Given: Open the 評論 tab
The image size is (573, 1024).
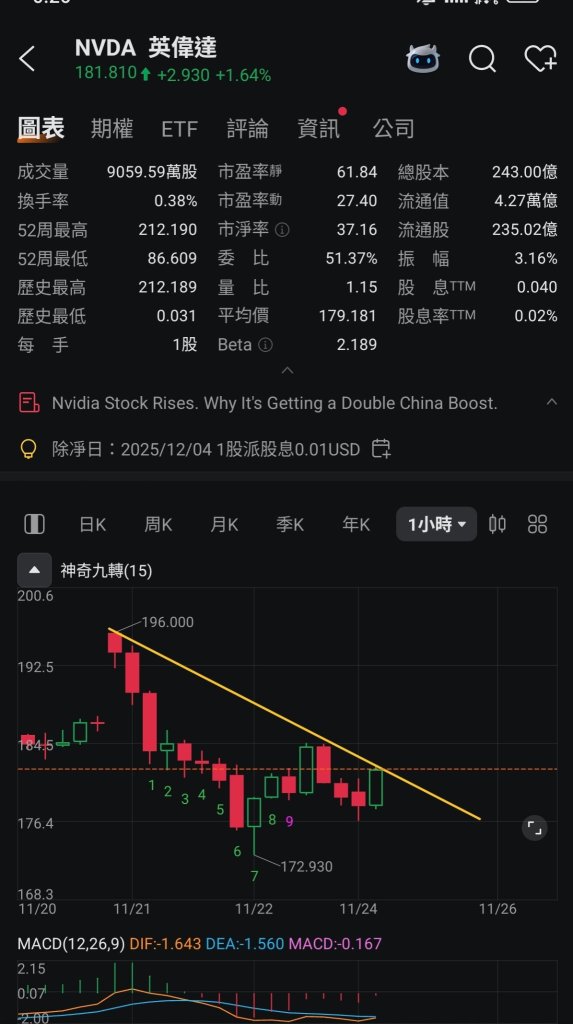Looking at the screenshot, I should pyautogui.click(x=248, y=129).
